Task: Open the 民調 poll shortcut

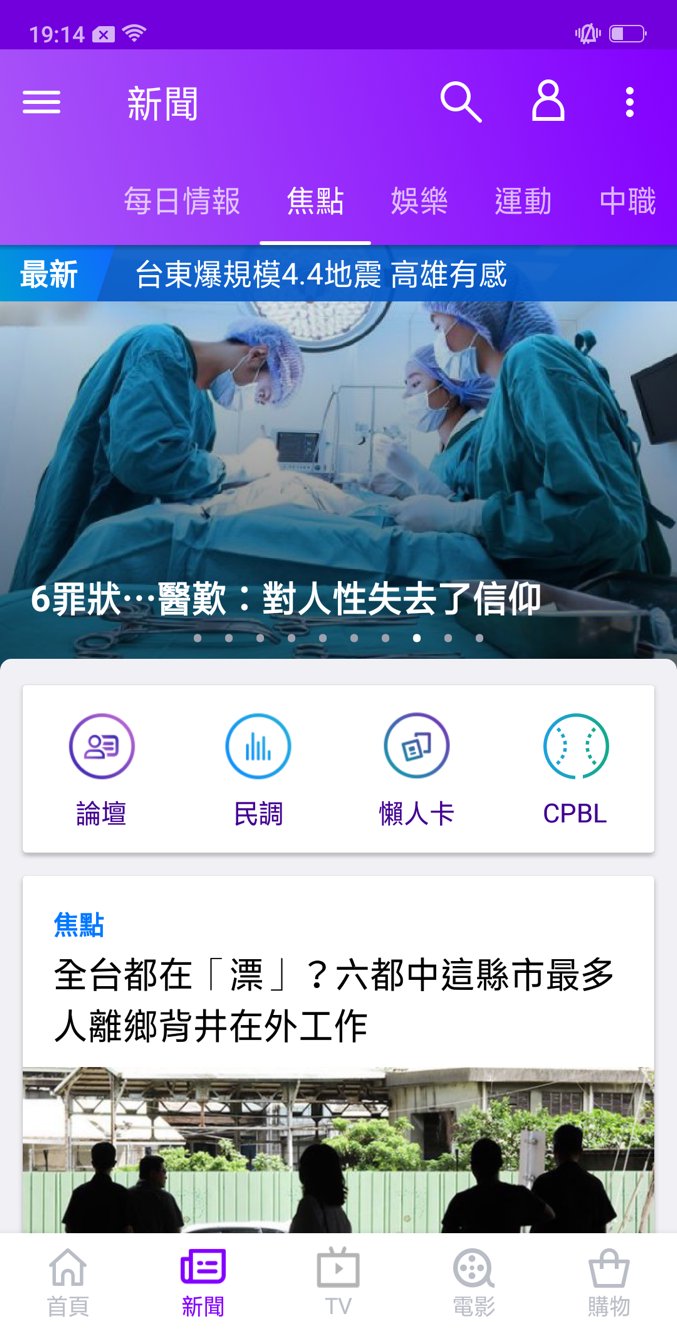Action: 258,768
